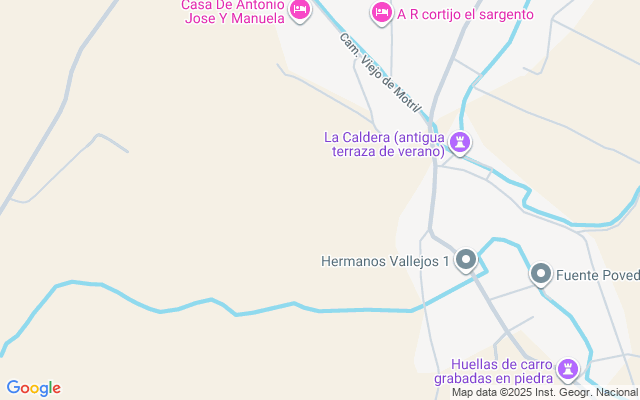
Task: Open the Google logo link
Action: (x=33, y=388)
